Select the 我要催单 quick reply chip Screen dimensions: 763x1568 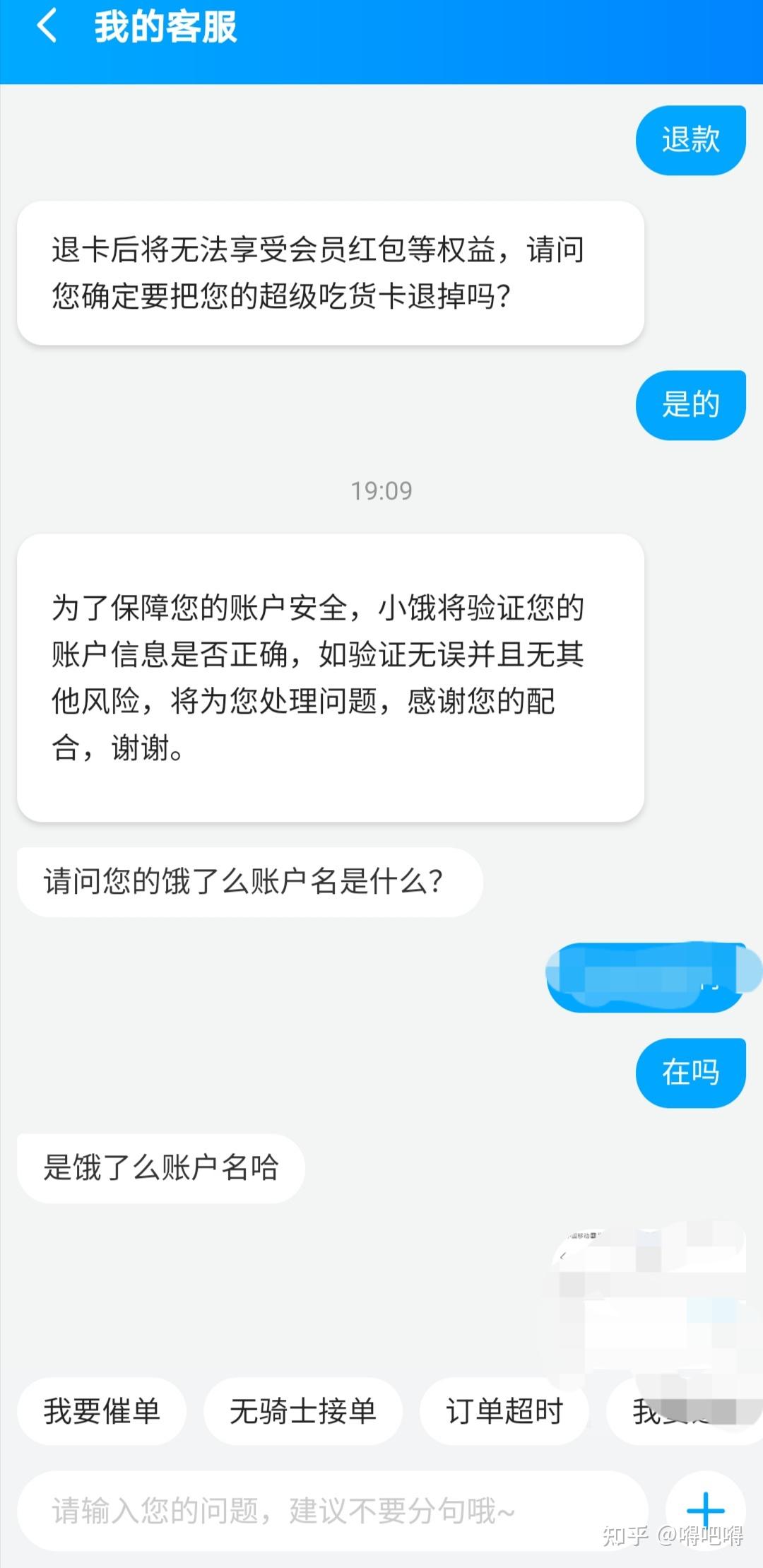coord(101,1412)
